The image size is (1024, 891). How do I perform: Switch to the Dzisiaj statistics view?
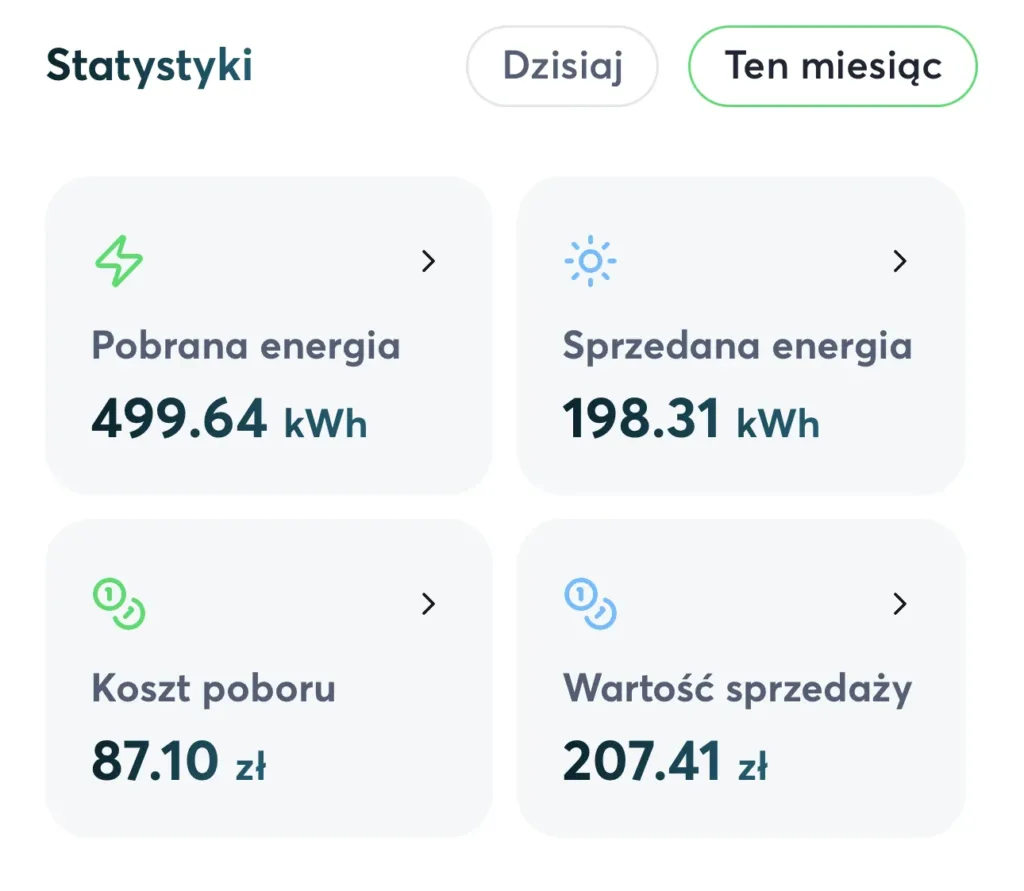562,66
